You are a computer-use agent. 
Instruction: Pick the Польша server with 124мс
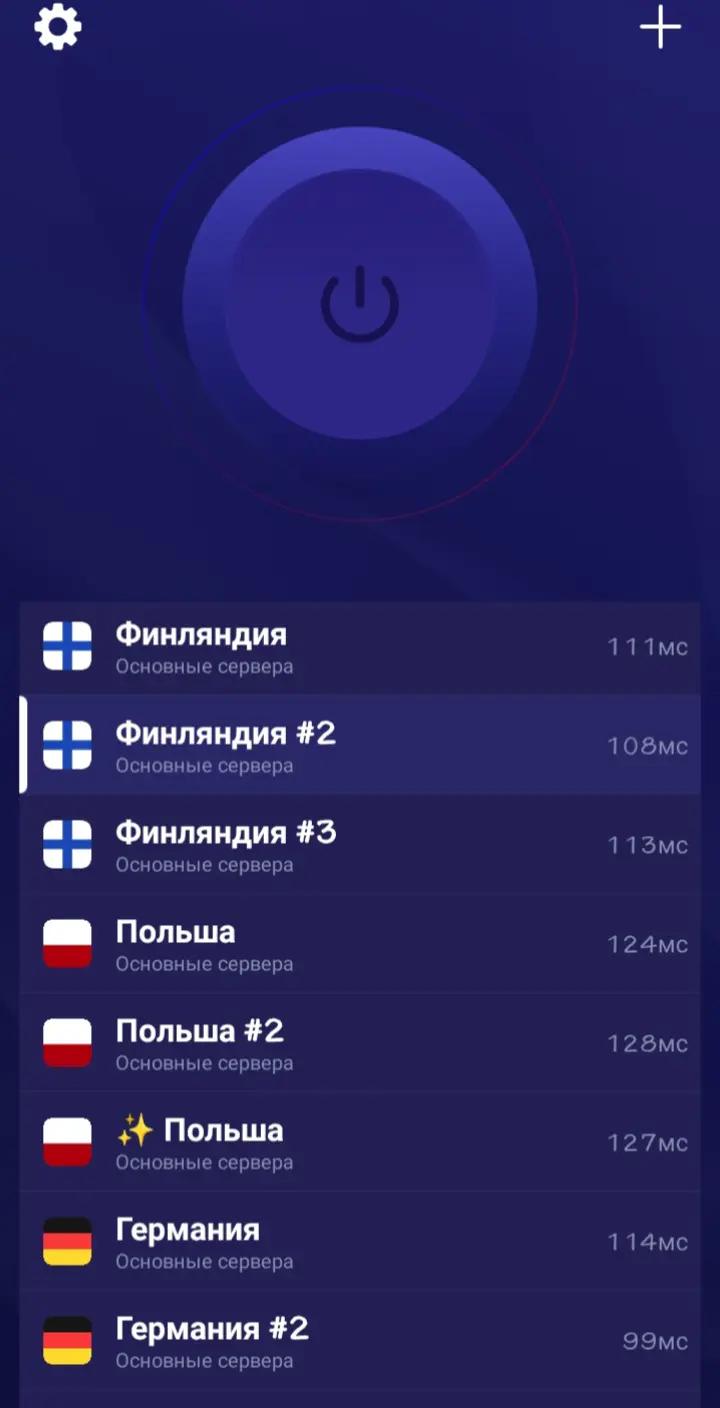tap(360, 944)
